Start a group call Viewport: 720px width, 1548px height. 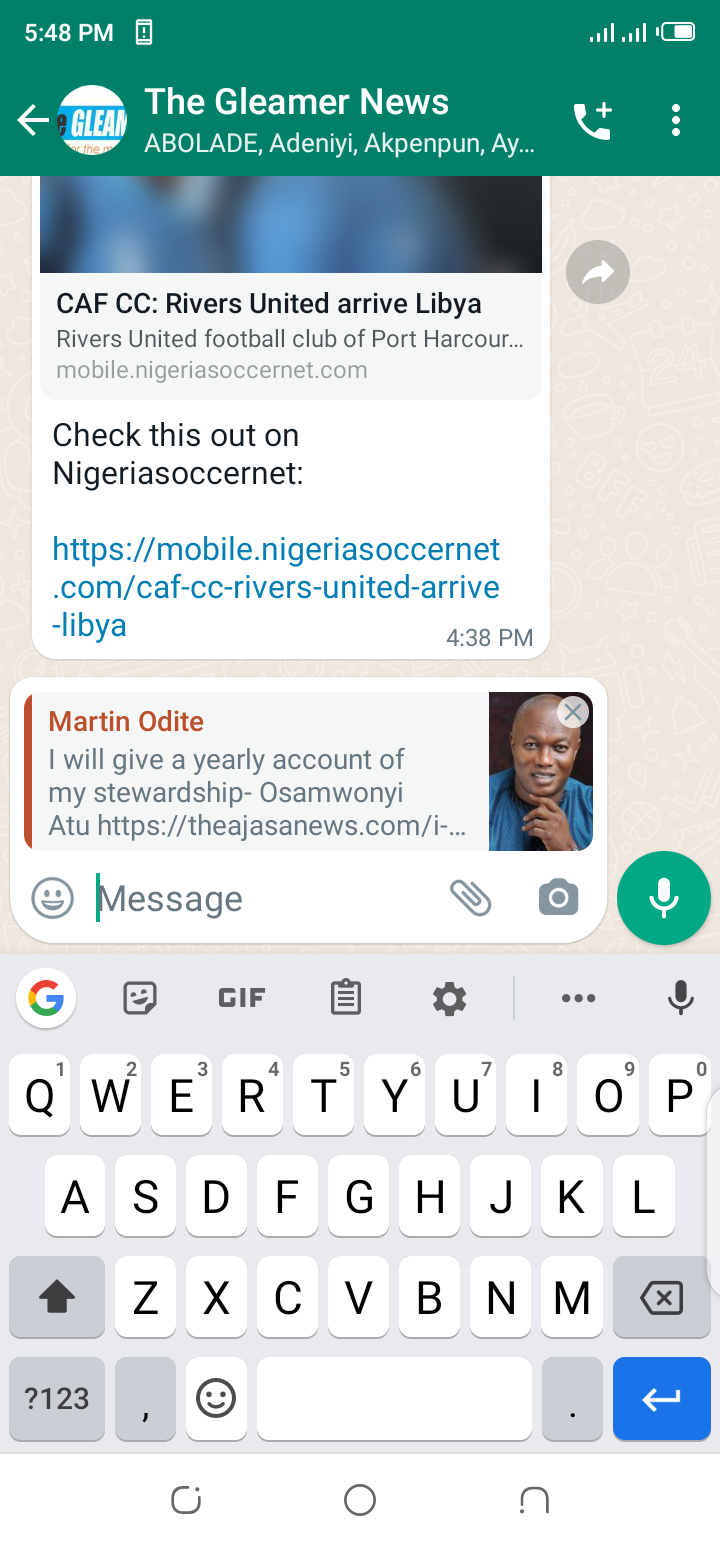click(592, 121)
